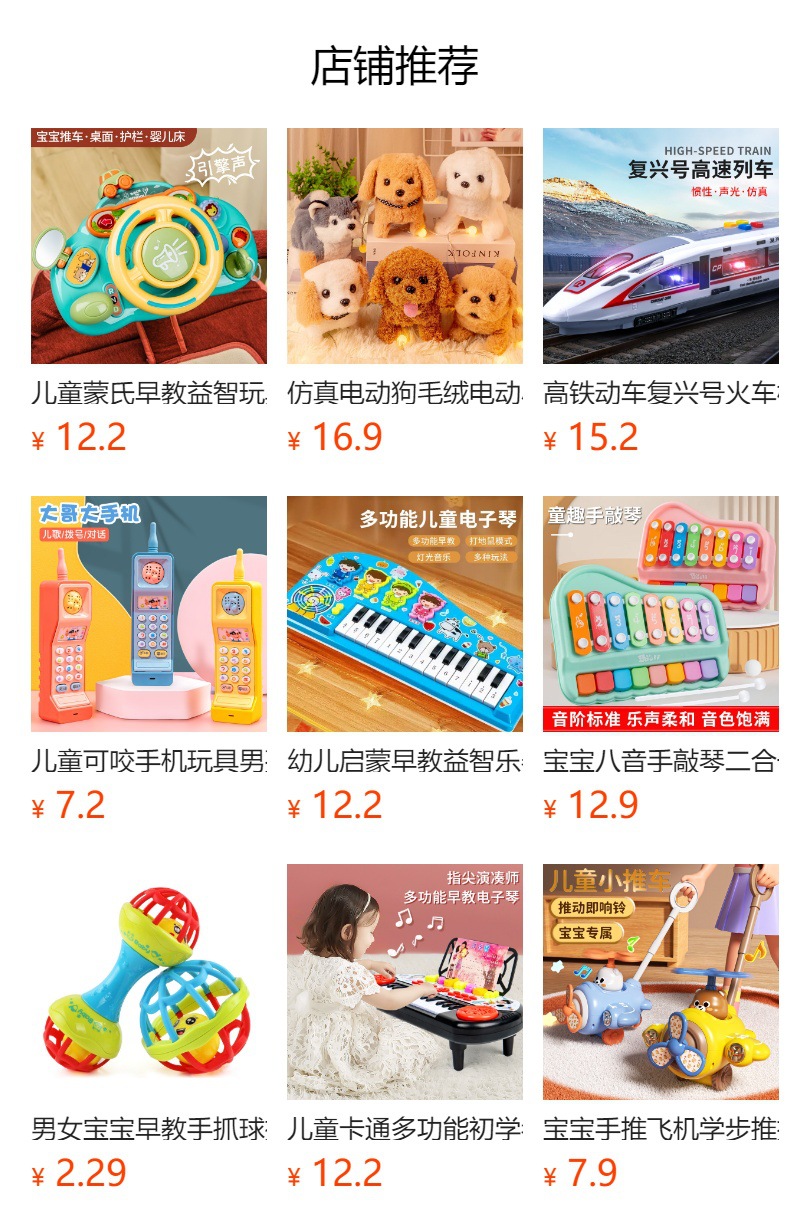View the 宝宝八音手敲琴 xylophone item

tap(660, 614)
